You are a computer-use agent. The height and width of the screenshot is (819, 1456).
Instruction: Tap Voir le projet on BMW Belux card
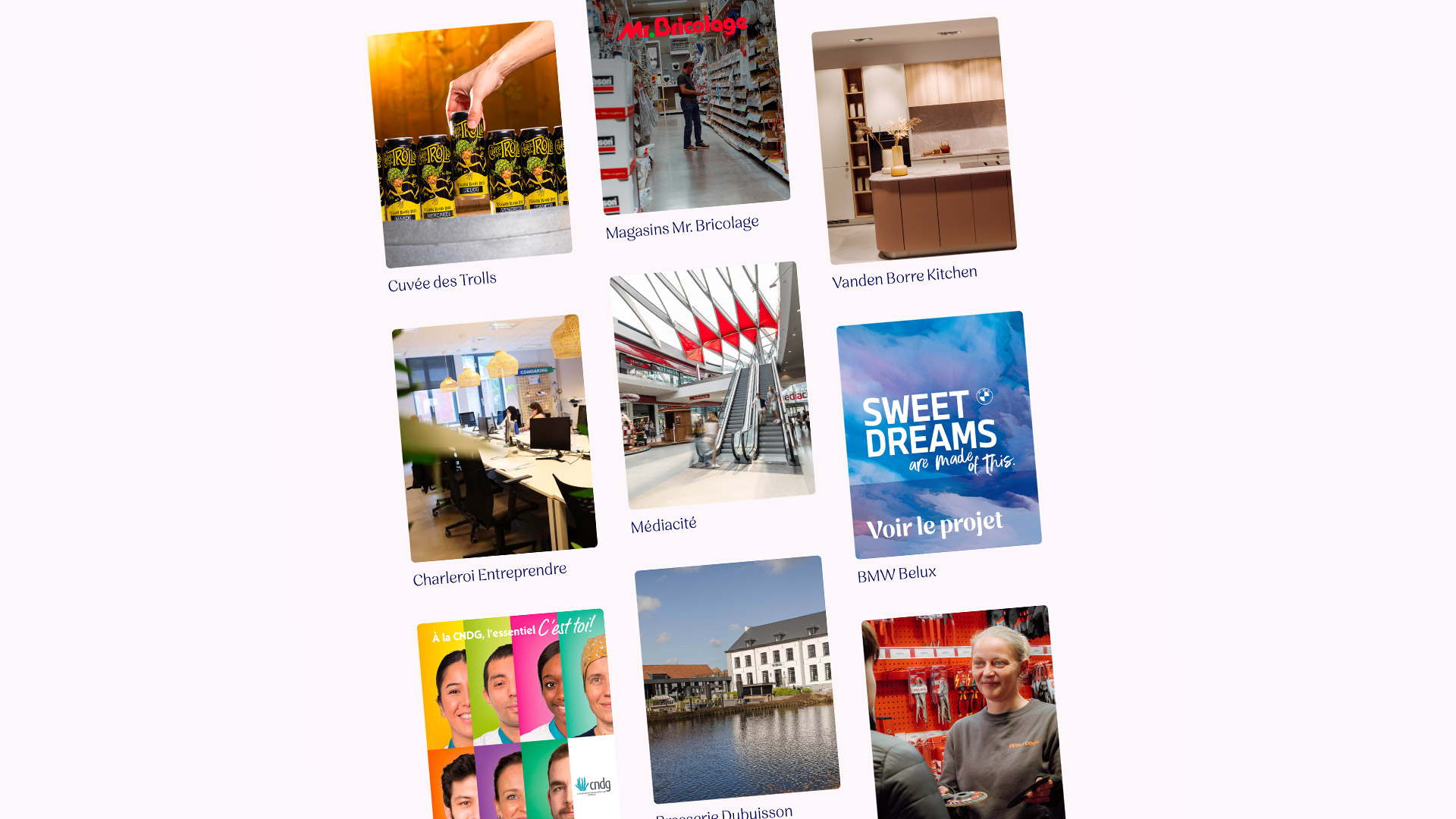click(934, 525)
